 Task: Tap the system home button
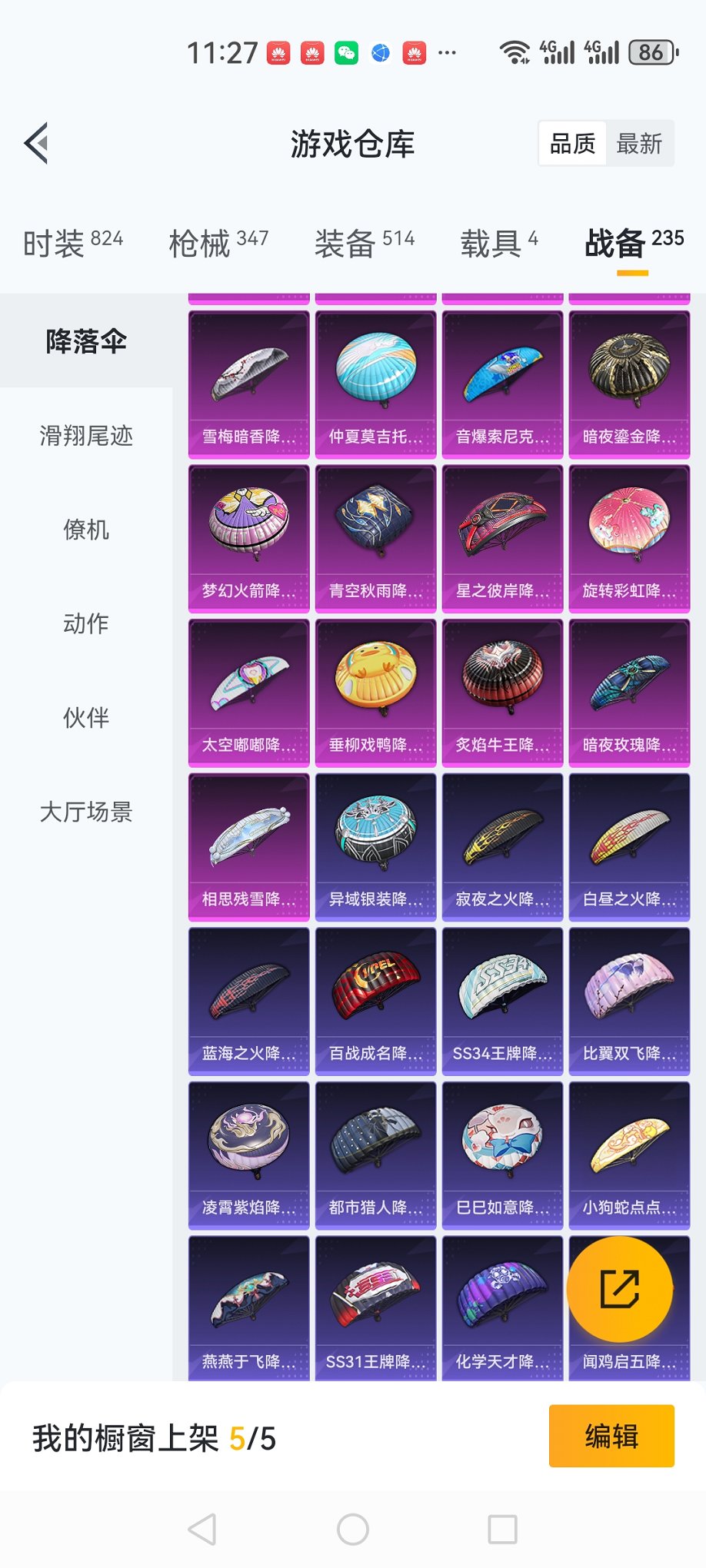point(353,1530)
